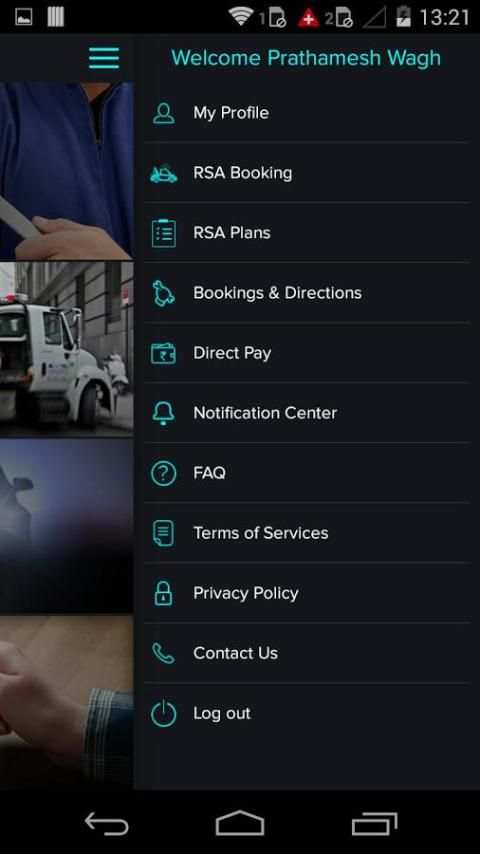Open Contact Us
Screen dimensions: 480x854
(306, 653)
